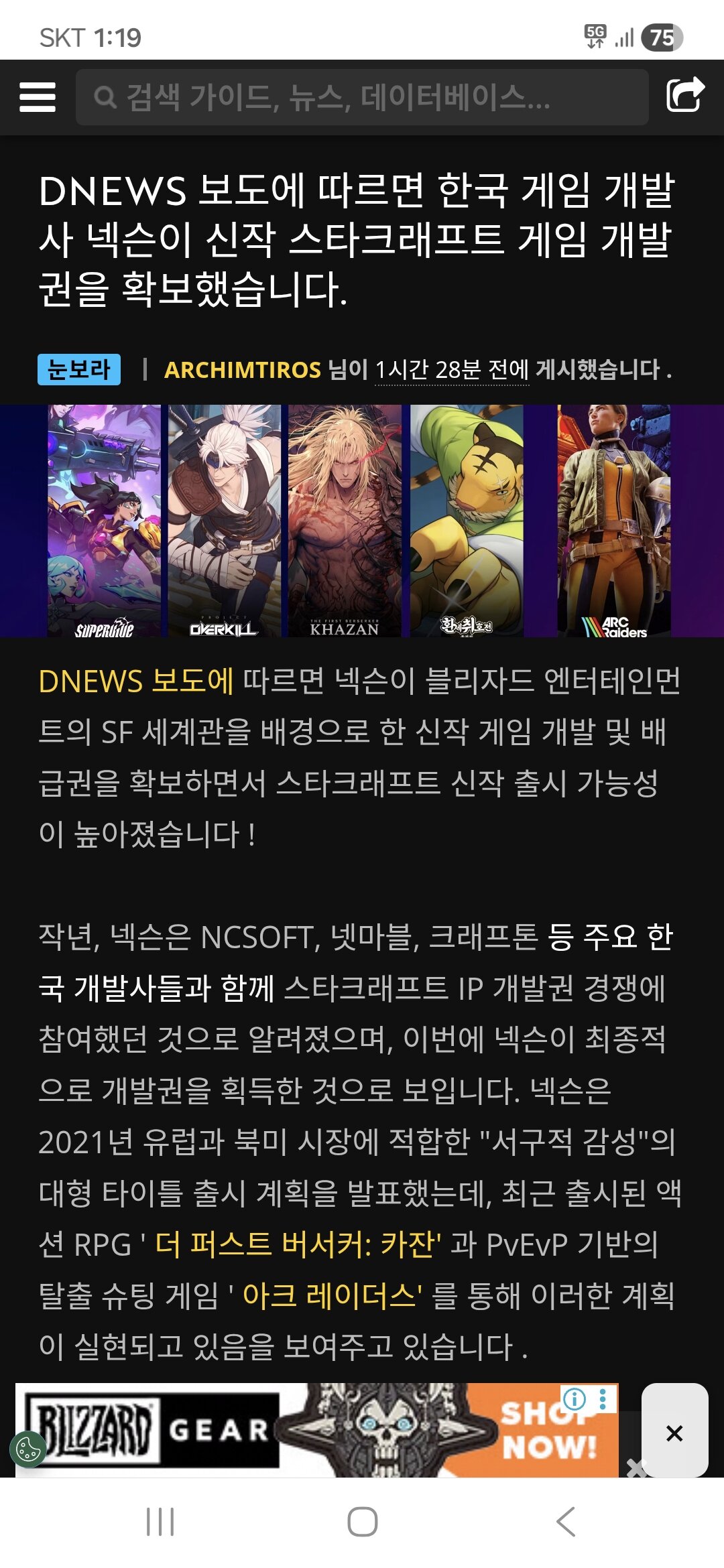Dismiss the bottom ad banner
Image resolution: width=724 pixels, height=1568 pixels.
click(x=674, y=1433)
